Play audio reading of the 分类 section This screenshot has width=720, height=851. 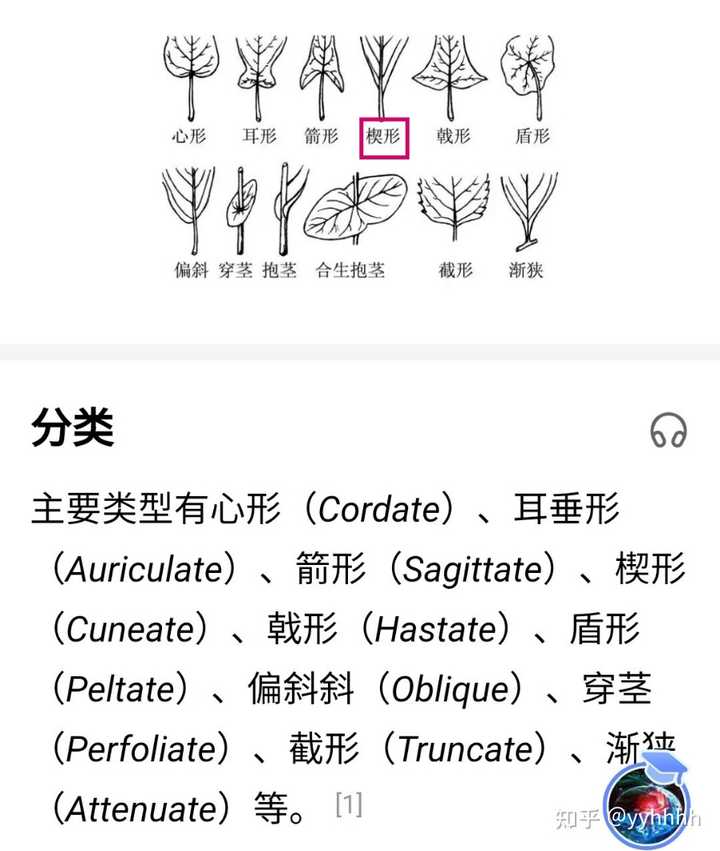(x=668, y=430)
